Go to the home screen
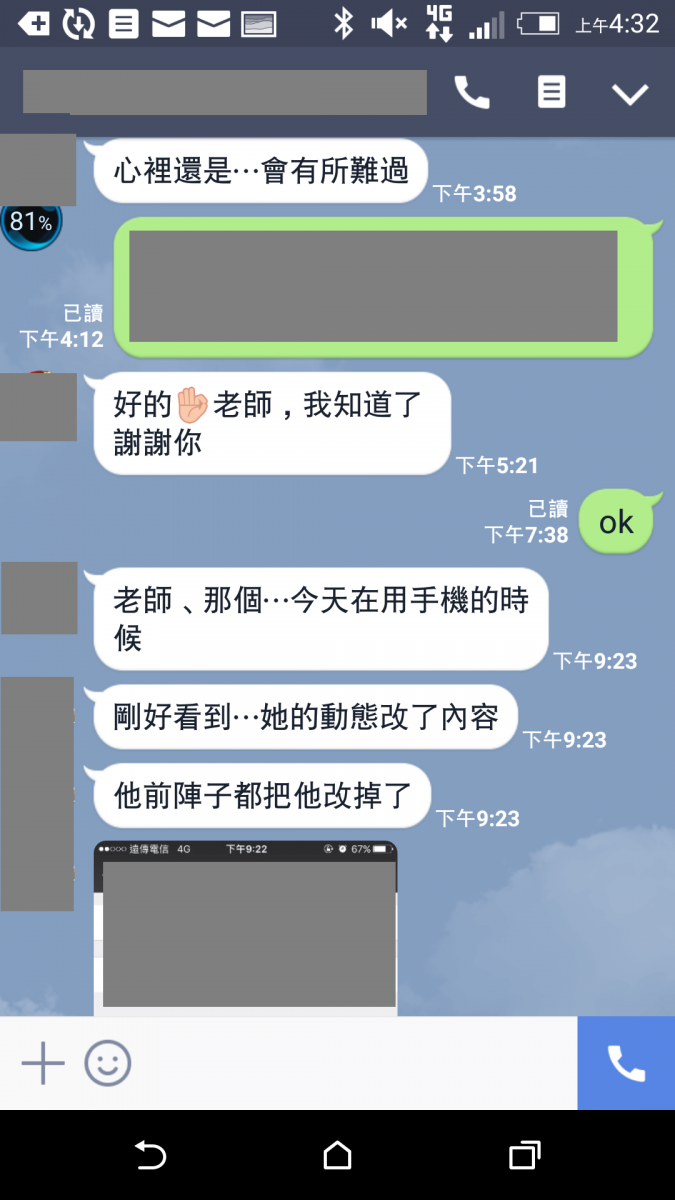The height and width of the screenshot is (1200, 675). pos(338,1156)
